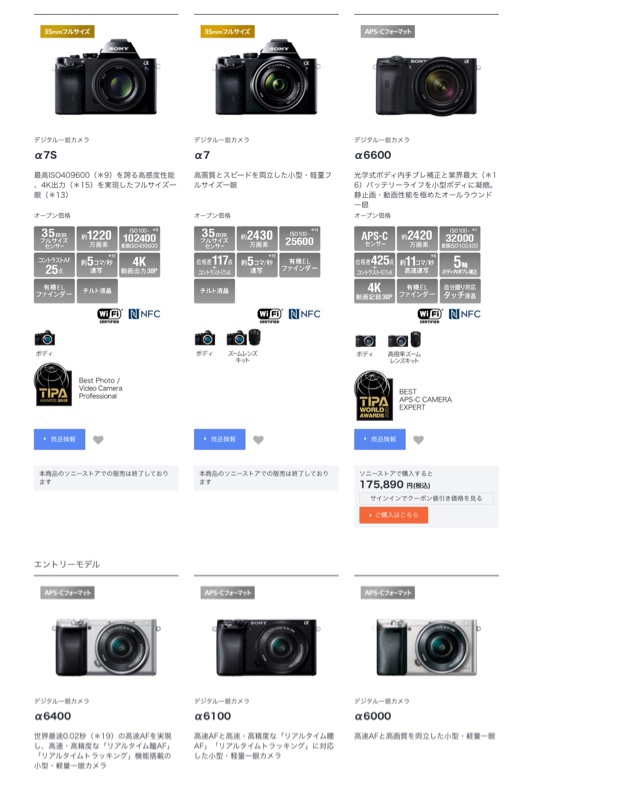Open the α7S camera image
The height and width of the screenshot is (800, 622).
(106, 78)
